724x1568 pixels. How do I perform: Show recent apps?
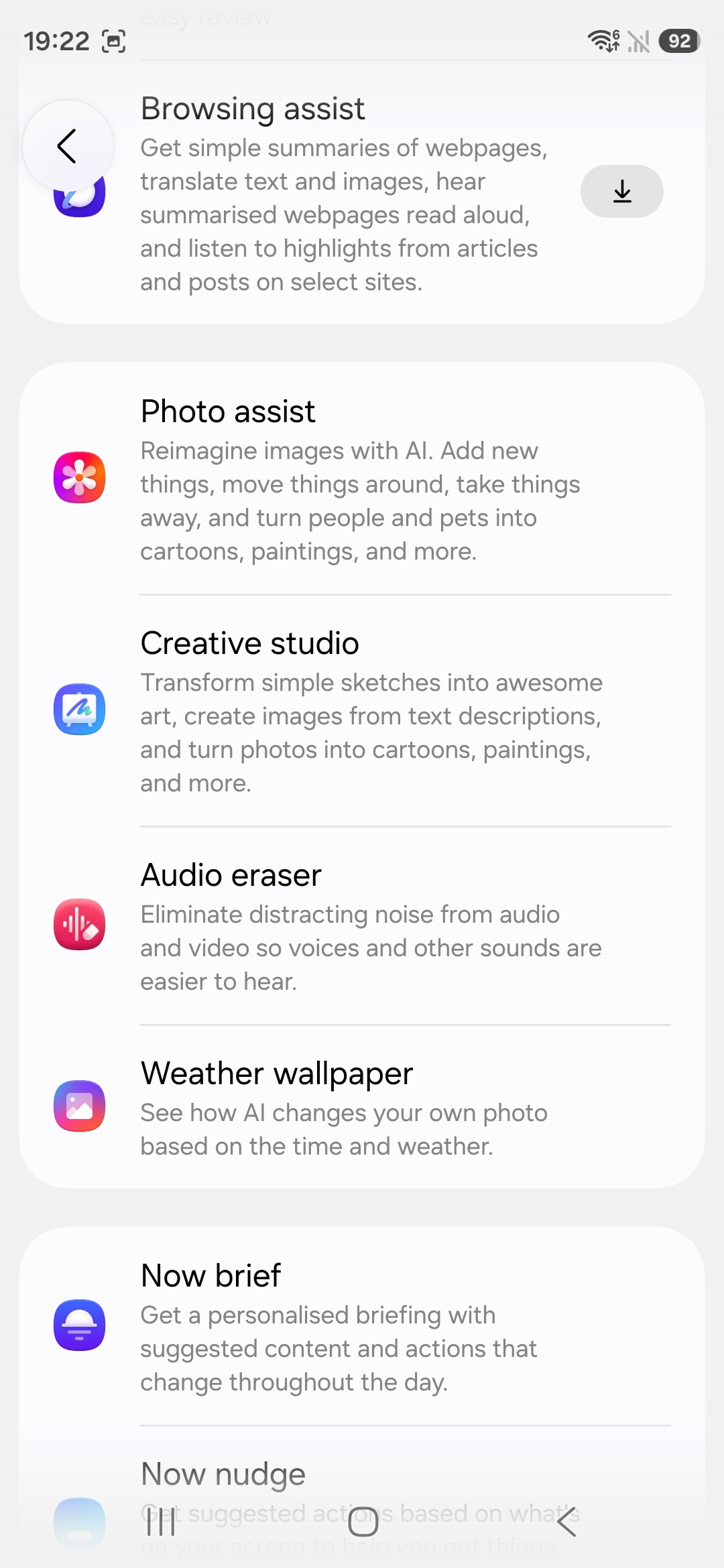click(x=161, y=1522)
